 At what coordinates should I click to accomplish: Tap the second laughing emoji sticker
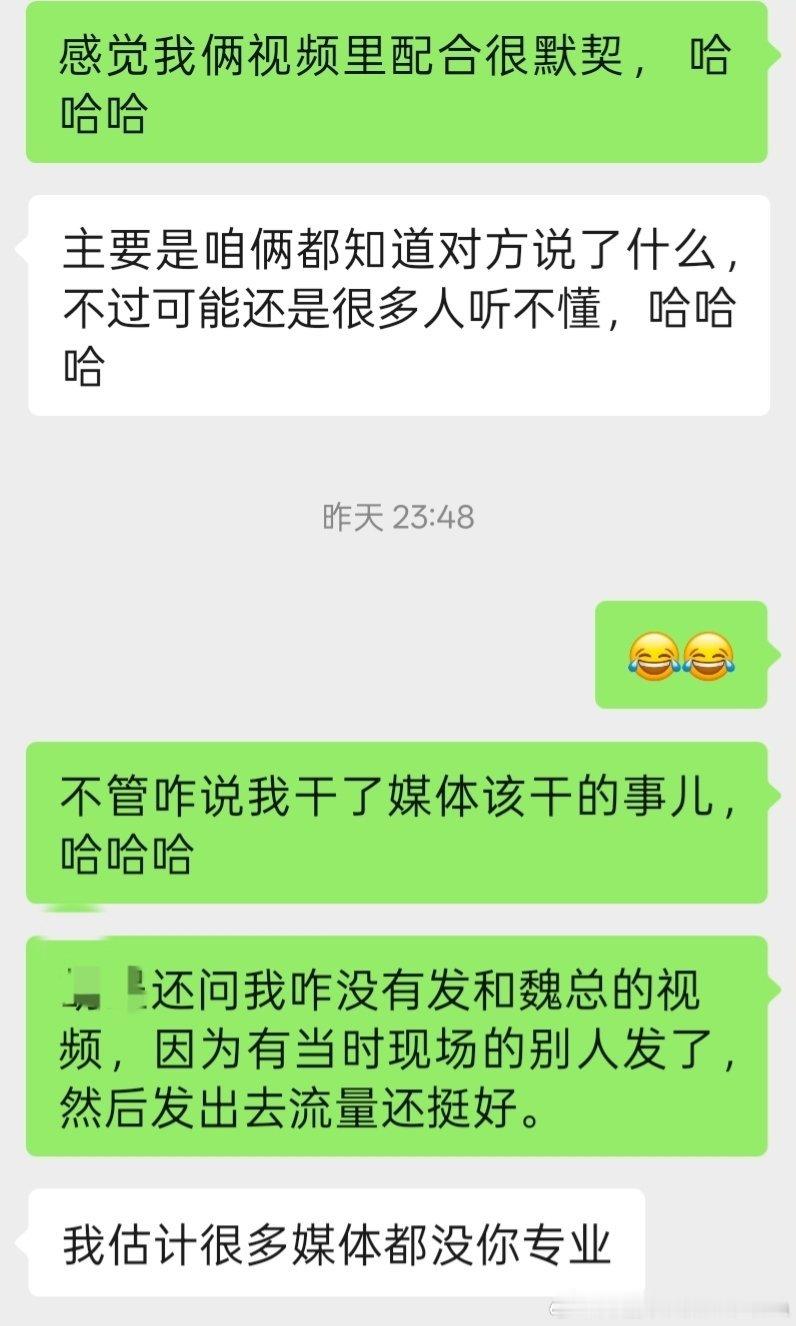[x=708, y=658]
